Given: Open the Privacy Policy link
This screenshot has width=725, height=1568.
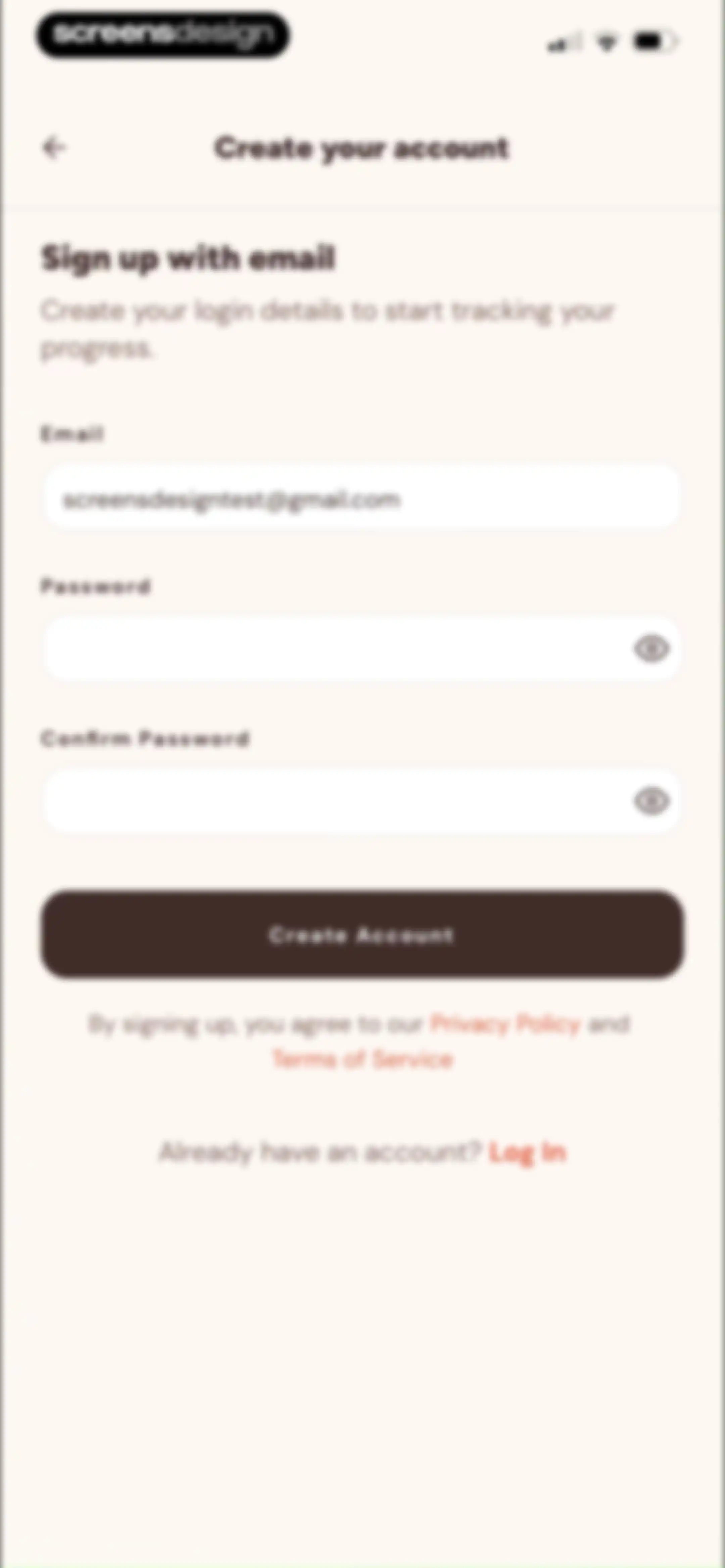Looking at the screenshot, I should coord(504,1024).
